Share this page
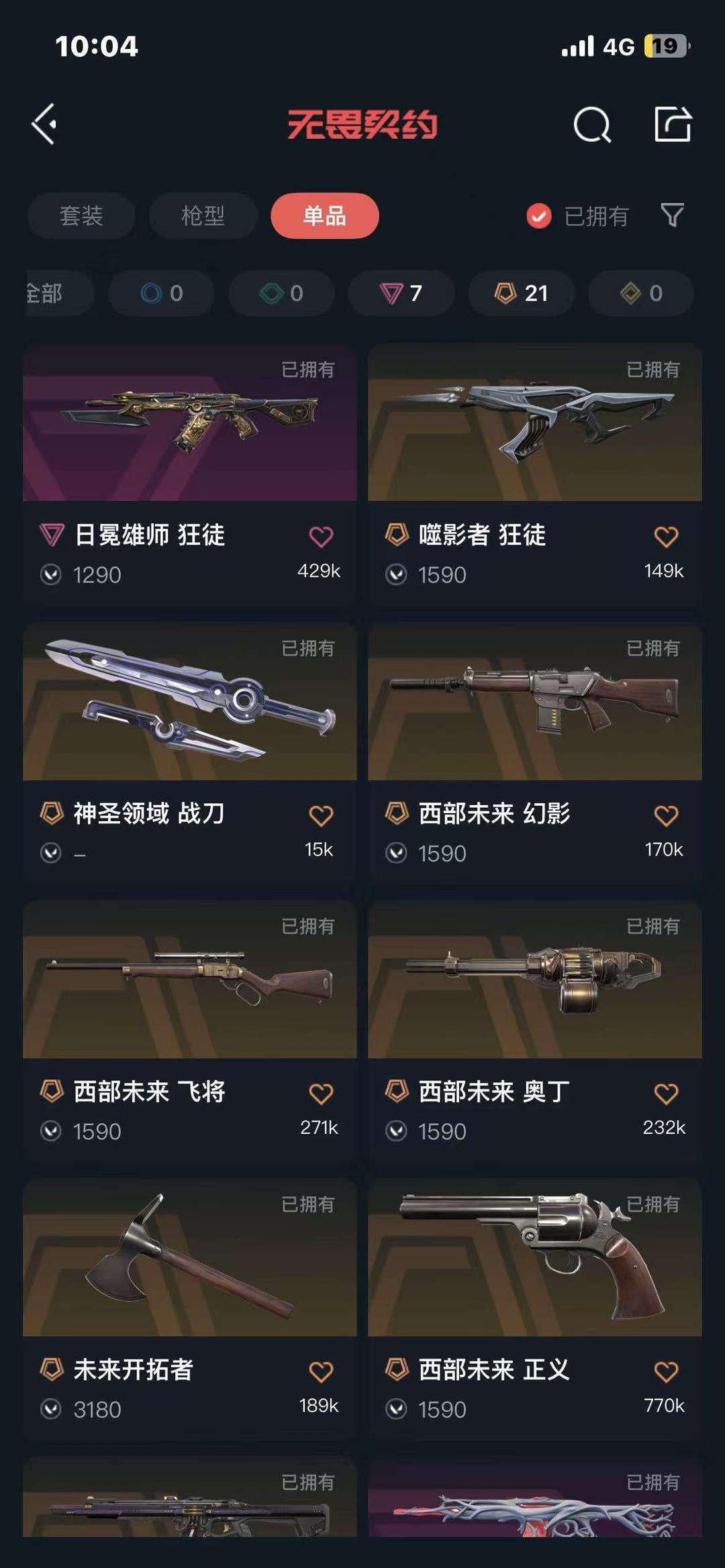The height and width of the screenshot is (1568, 725). 673,124
